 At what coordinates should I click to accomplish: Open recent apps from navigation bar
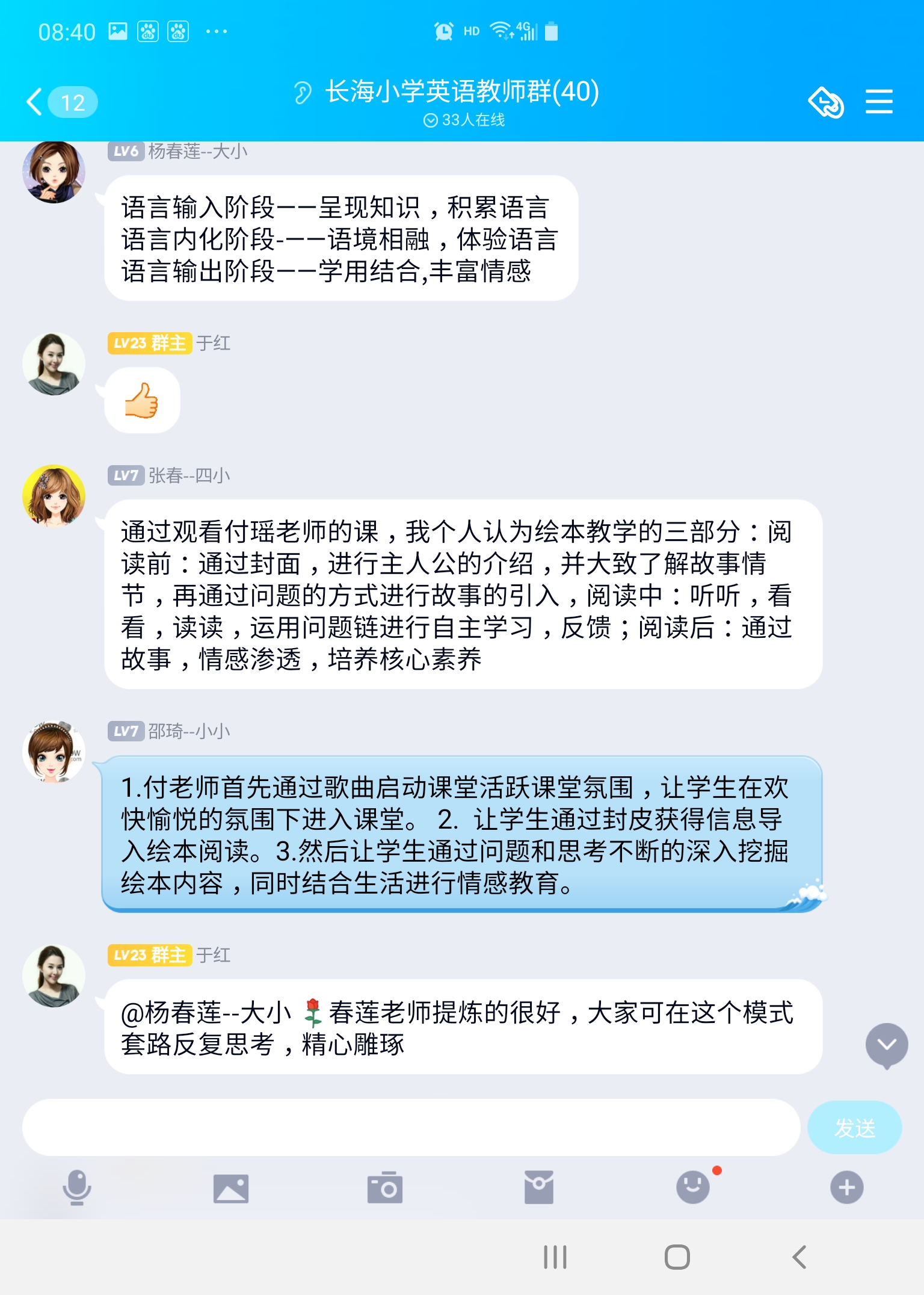555,1256
